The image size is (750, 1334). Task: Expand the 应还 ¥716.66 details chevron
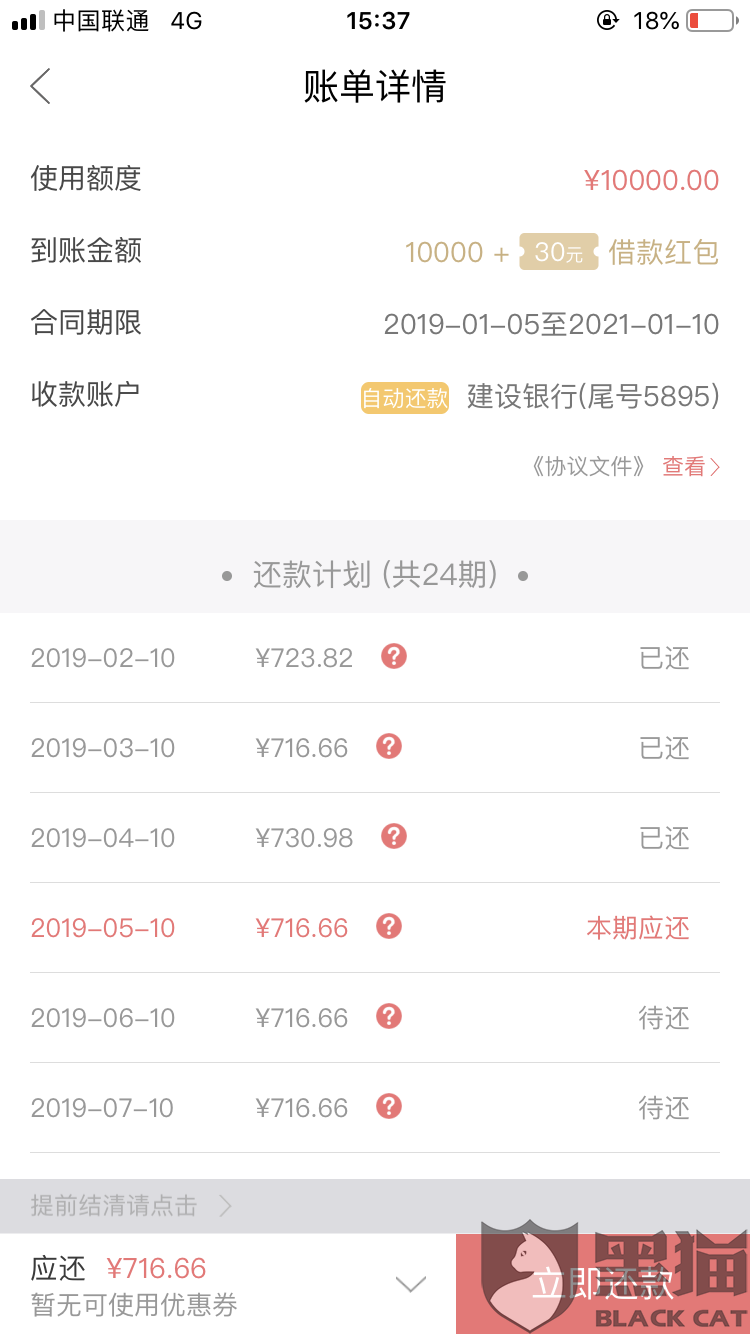(411, 1284)
